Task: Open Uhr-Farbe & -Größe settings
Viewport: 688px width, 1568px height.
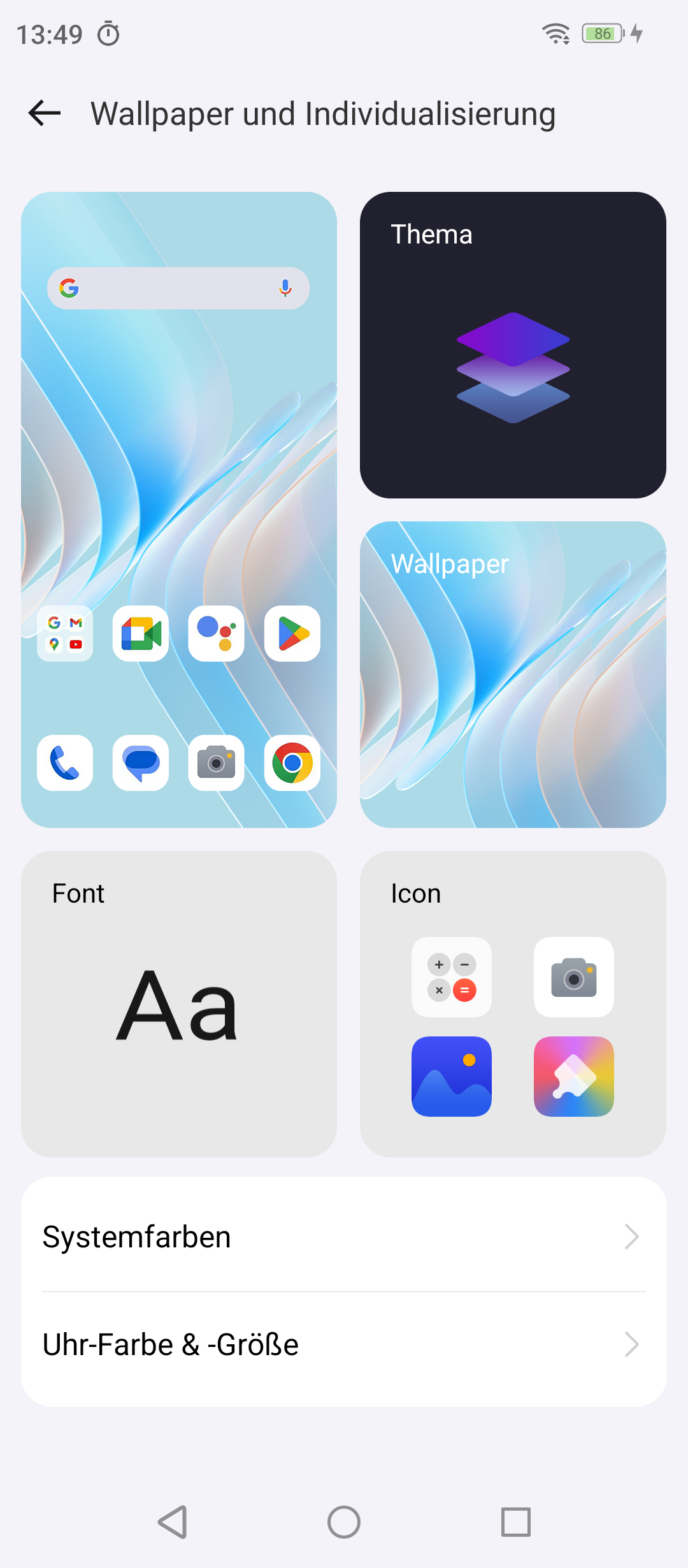Action: pos(344,1345)
